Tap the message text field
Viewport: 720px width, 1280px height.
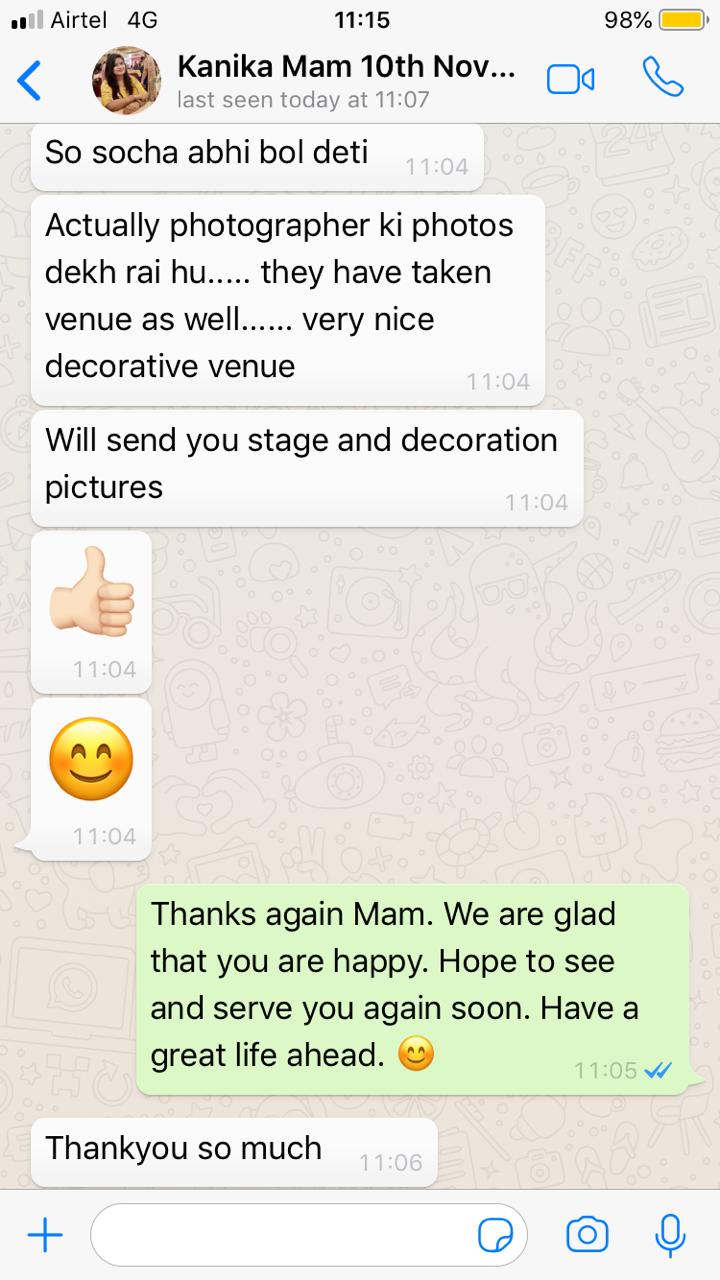point(280,1235)
